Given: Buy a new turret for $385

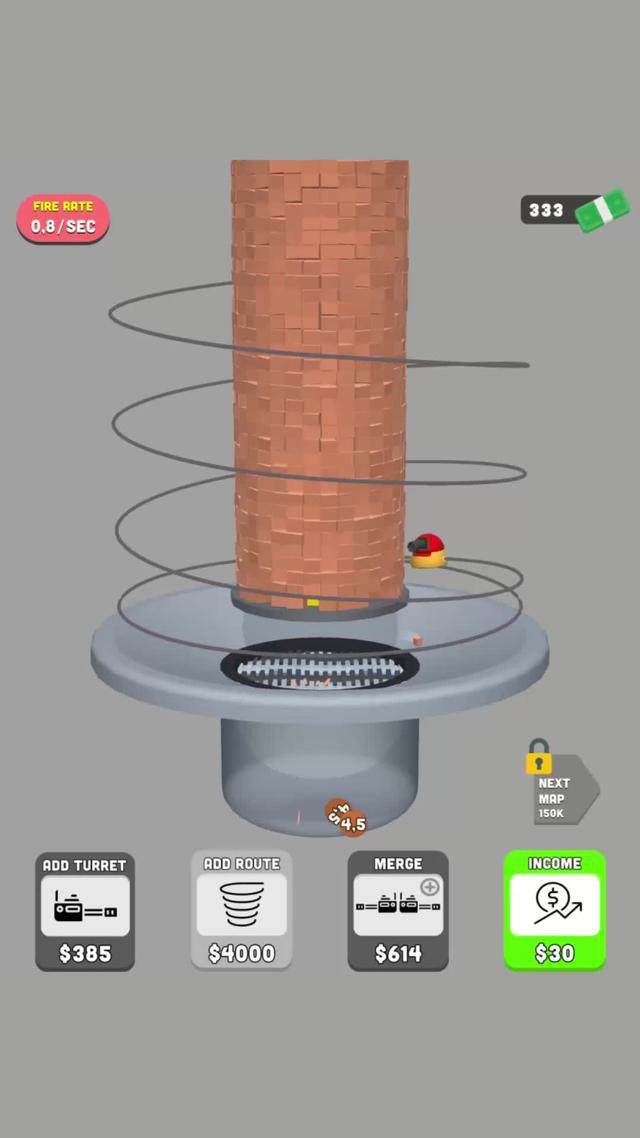Looking at the screenshot, I should pyautogui.click(x=85, y=911).
